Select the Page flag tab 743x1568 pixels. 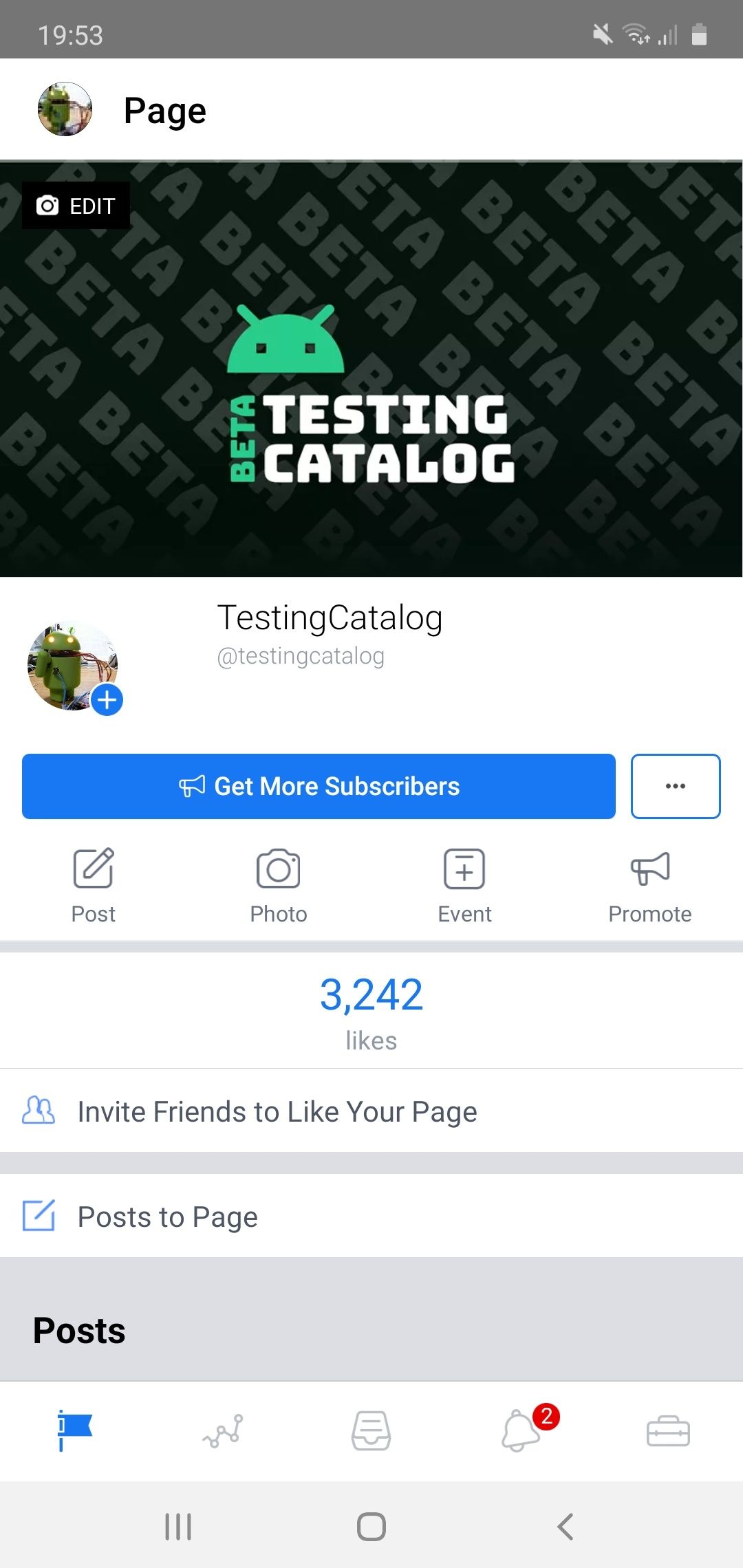[74, 1431]
